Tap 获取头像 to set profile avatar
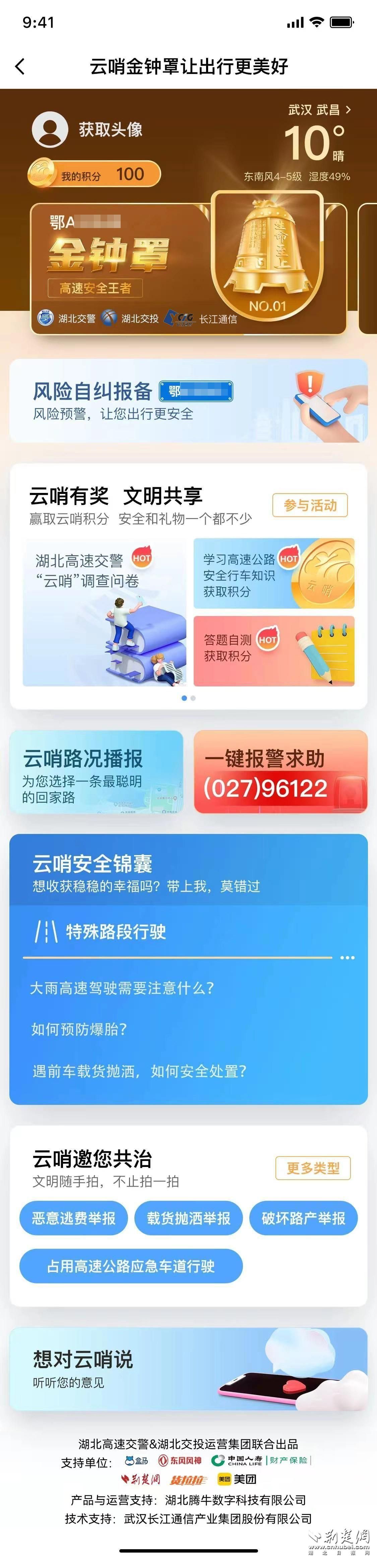This screenshot has width=377, height=1568. click(110, 130)
